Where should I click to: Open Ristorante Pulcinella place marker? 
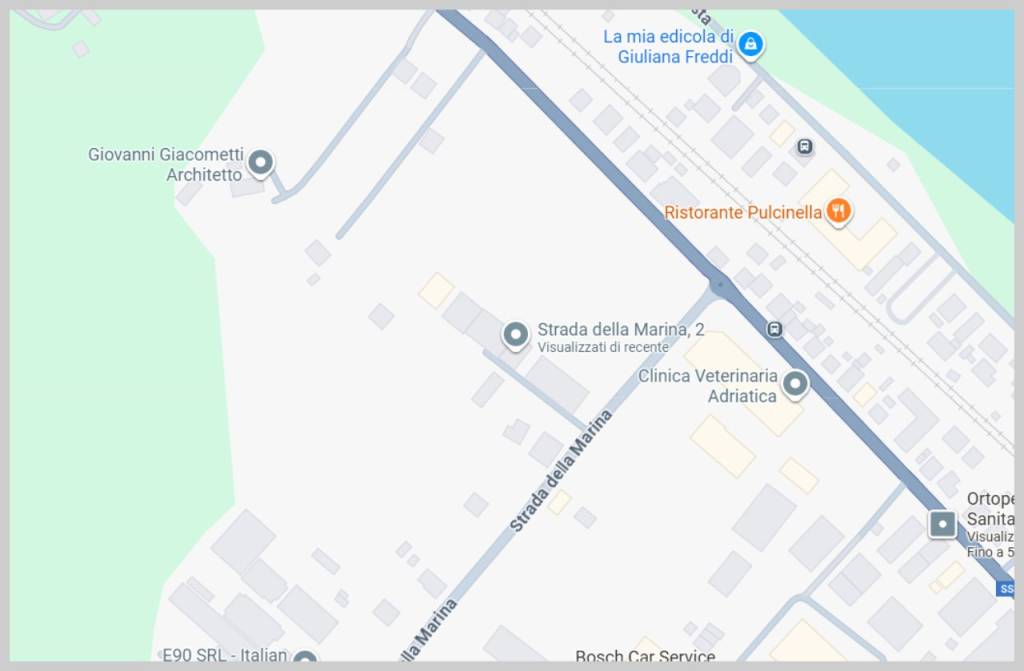[839, 211]
